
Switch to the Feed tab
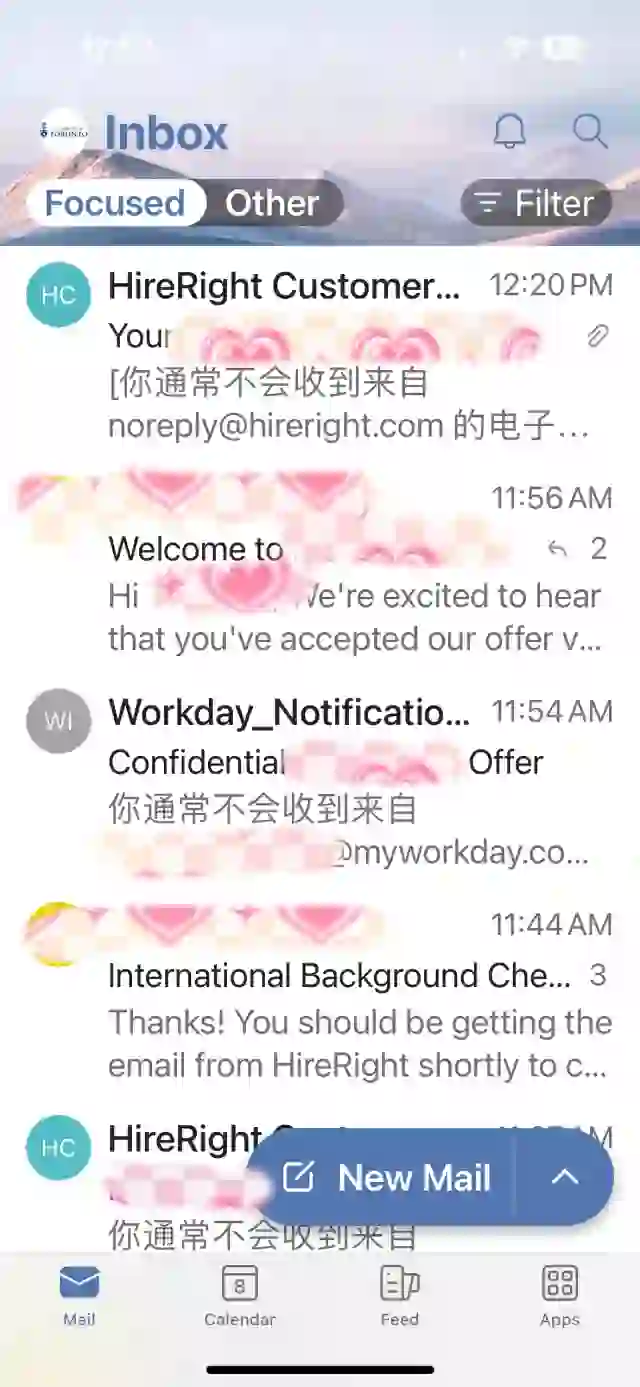(399, 1294)
